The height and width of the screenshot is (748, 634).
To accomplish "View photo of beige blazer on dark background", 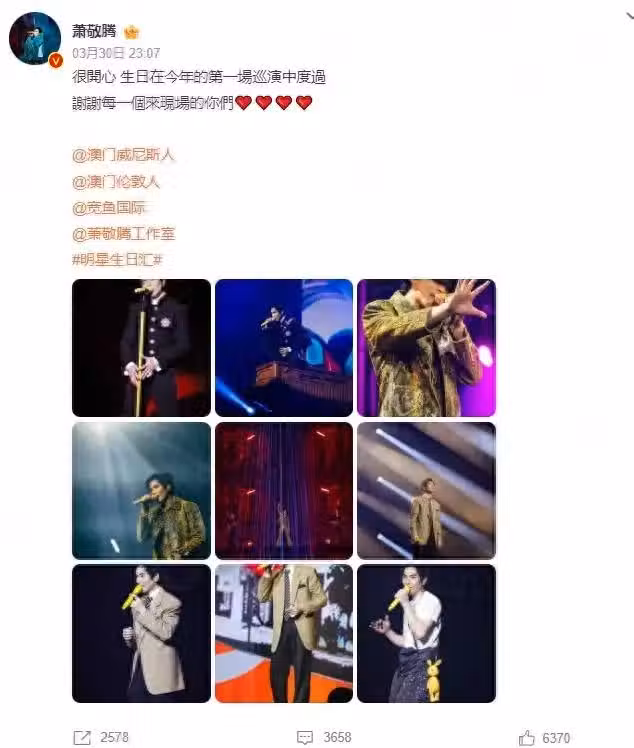I will click(x=141, y=633).
